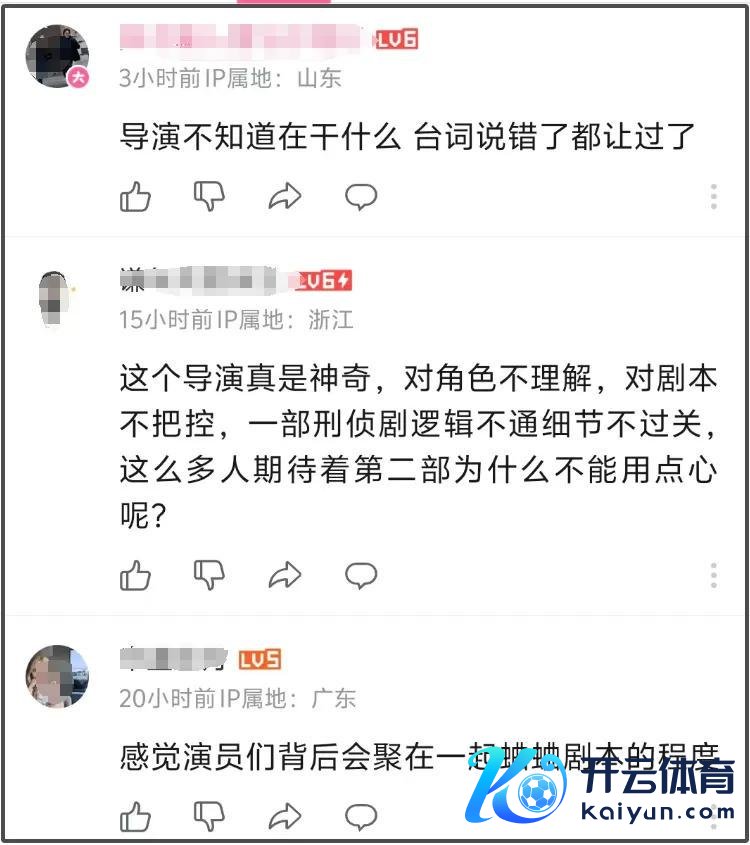The height and width of the screenshot is (845, 750).
Task: Open the Shandong commenter's avatar profile
Action: pyautogui.click(x=56, y=56)
